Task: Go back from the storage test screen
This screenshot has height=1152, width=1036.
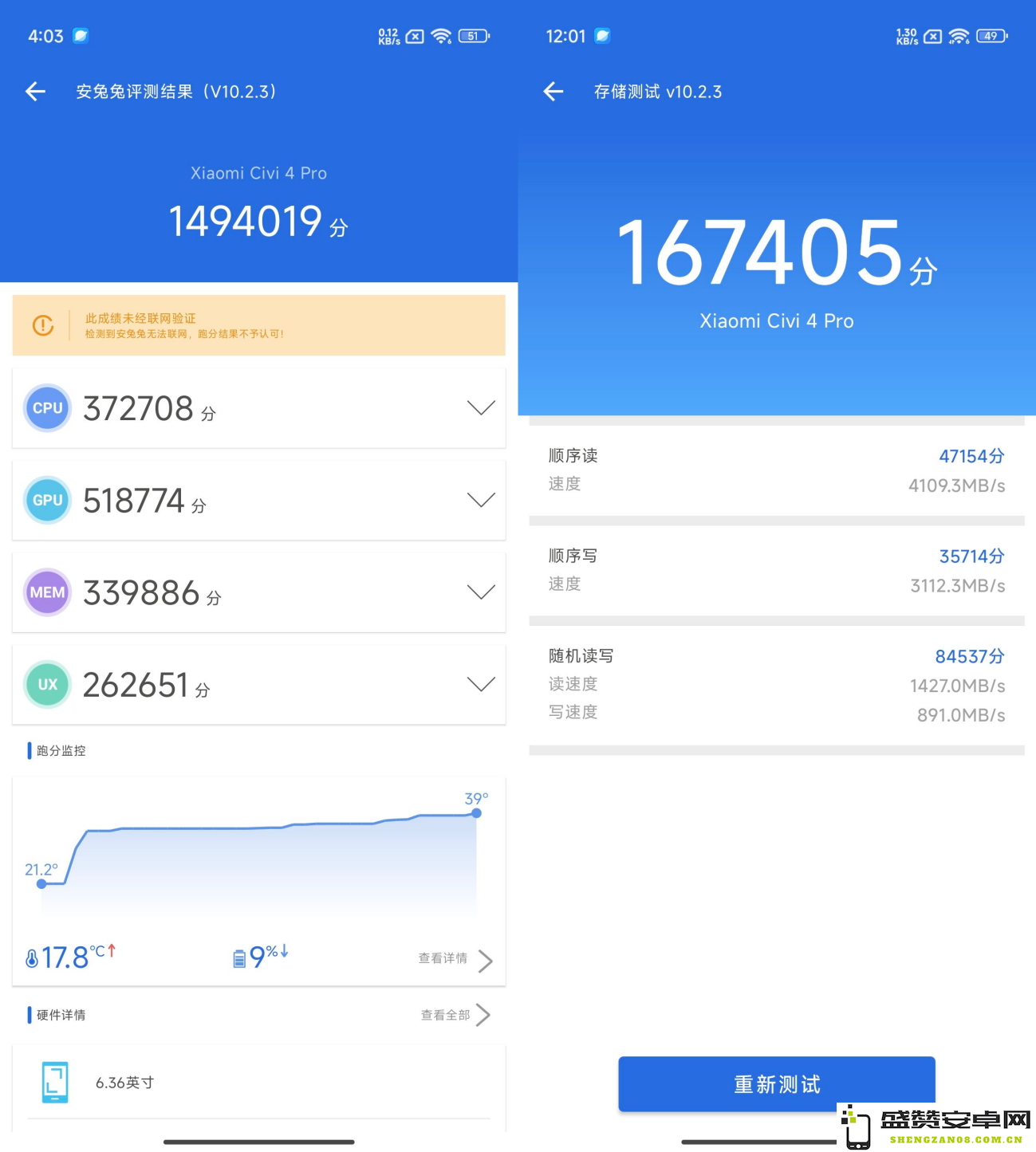Action: (x=553, y=92)
